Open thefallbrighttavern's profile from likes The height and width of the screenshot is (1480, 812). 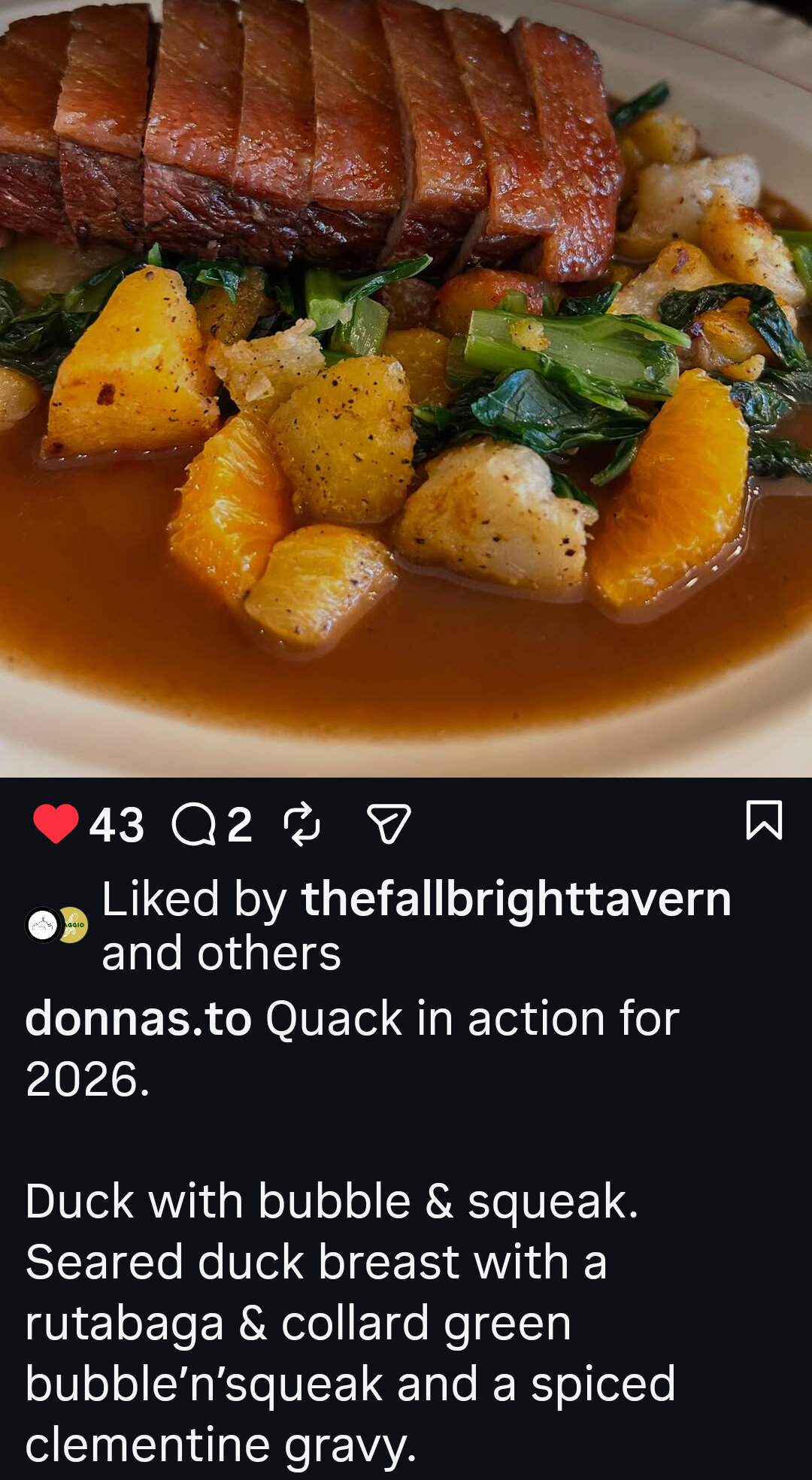[516, 899]
